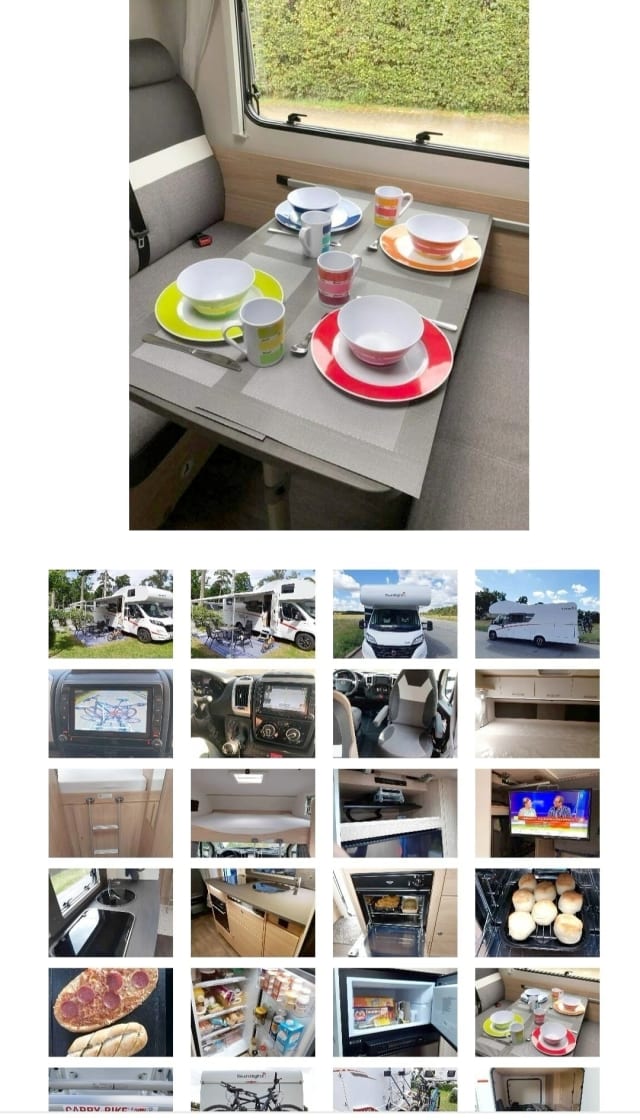Select the set dining table thumbnail
The image size is (640, 1120).
click(537, 1012)
